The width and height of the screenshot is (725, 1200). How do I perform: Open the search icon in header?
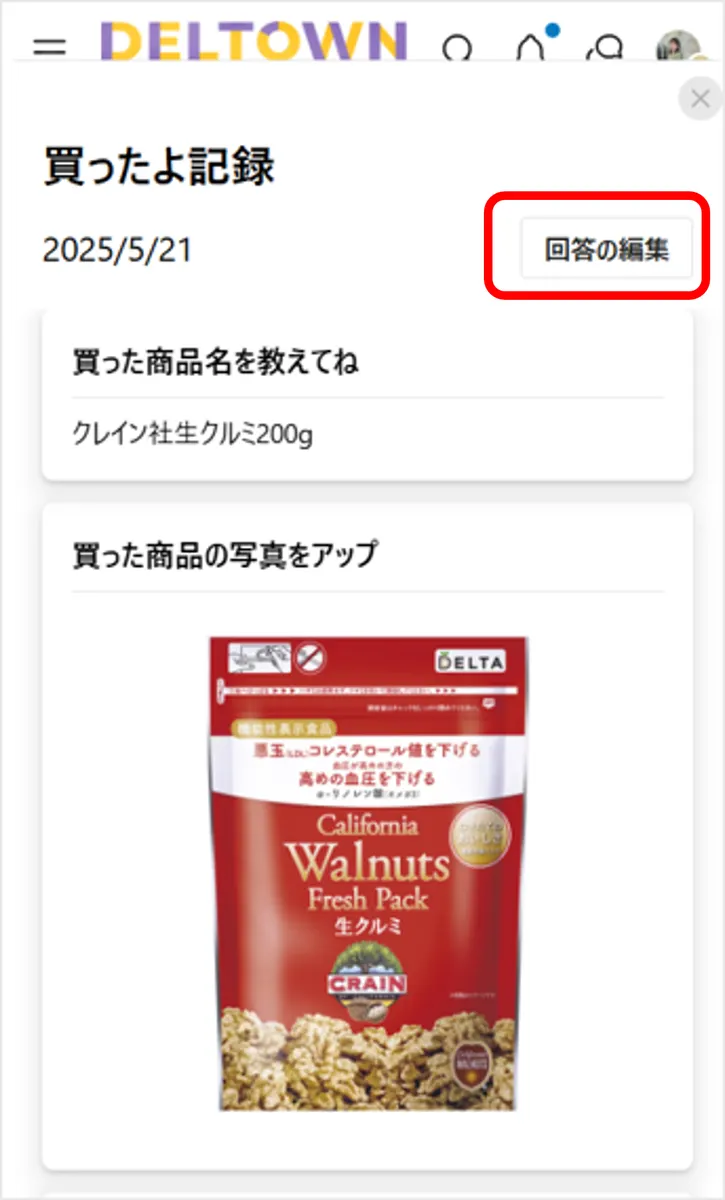tap(458, 47)
